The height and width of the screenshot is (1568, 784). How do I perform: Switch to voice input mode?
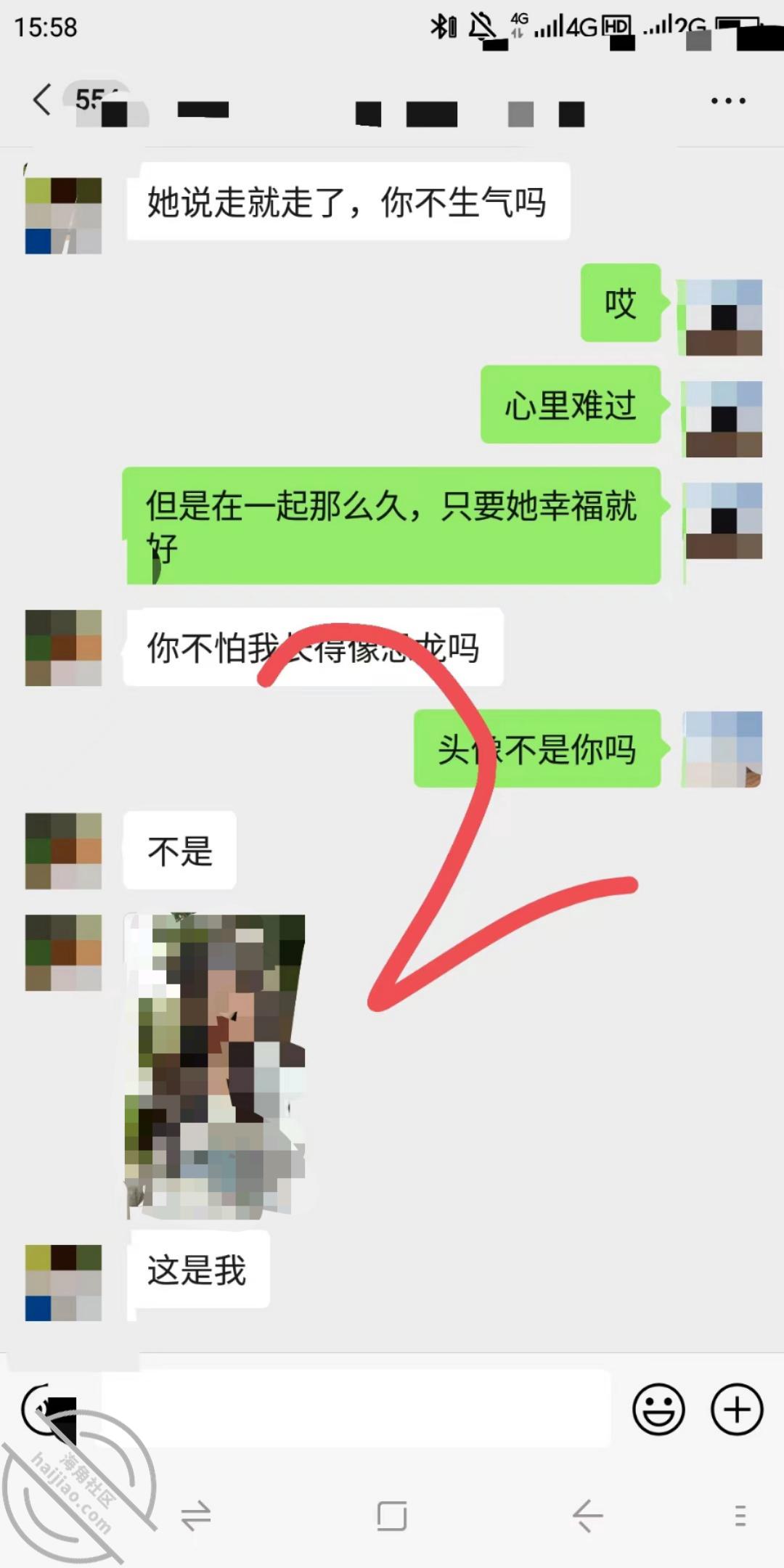point(48,1409)
